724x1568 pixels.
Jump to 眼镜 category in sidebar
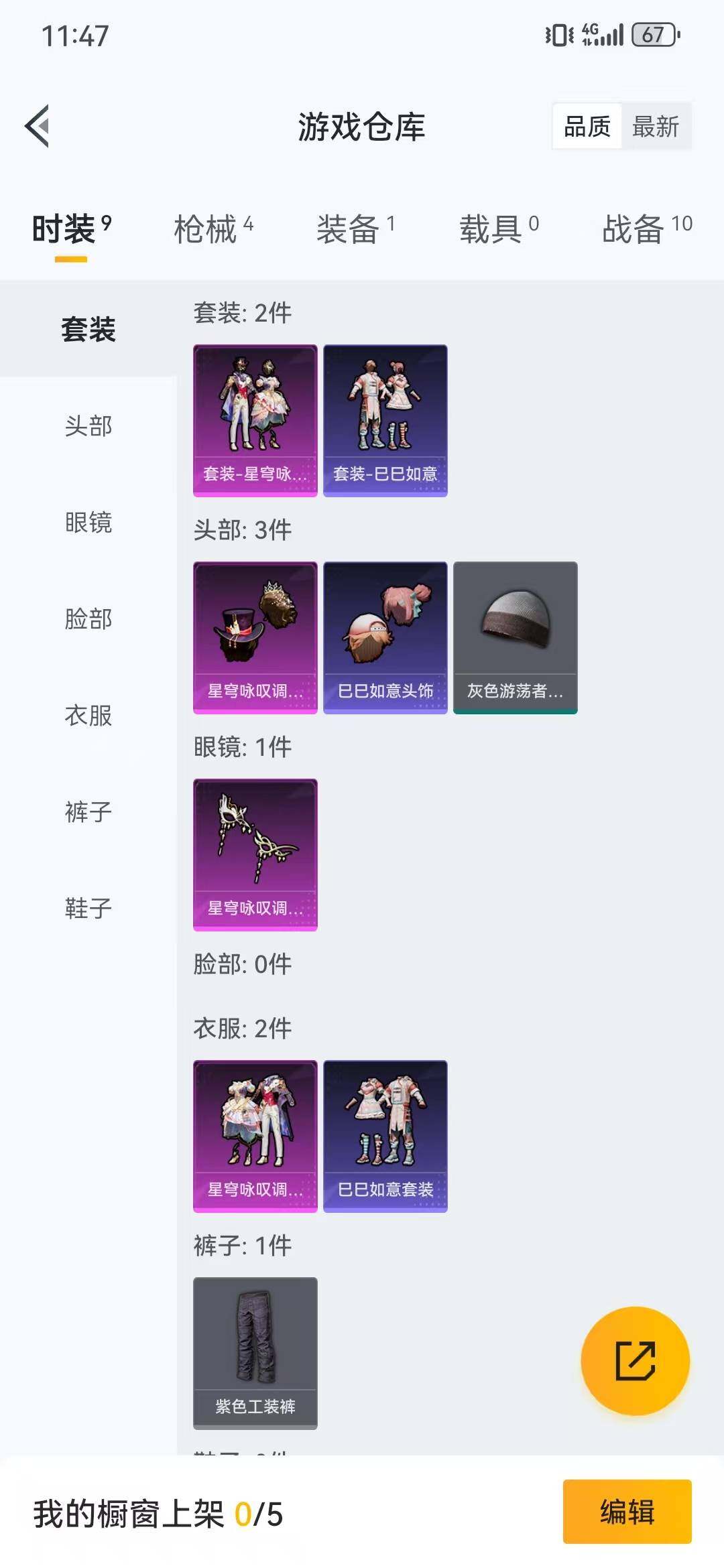pos(88,523)
